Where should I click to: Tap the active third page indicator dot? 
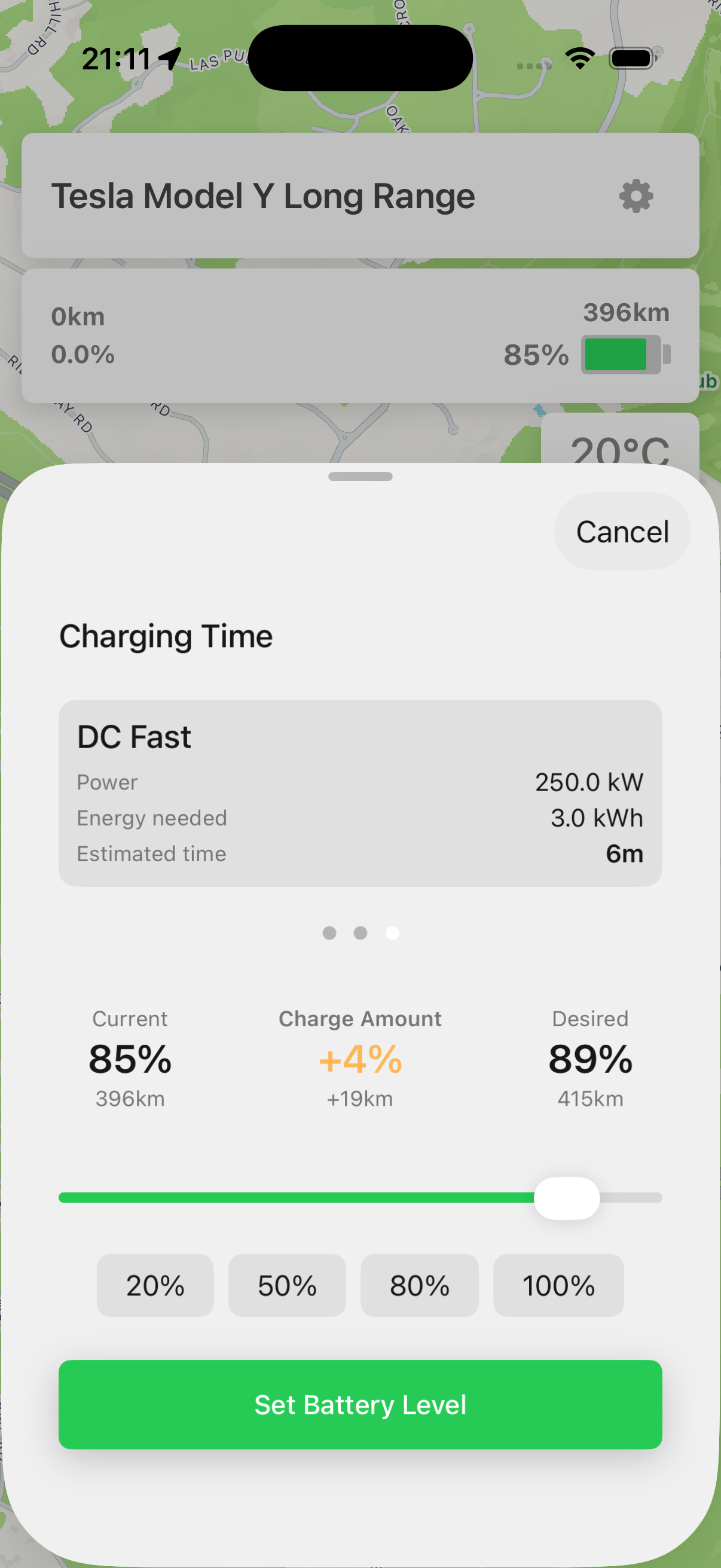392,933
